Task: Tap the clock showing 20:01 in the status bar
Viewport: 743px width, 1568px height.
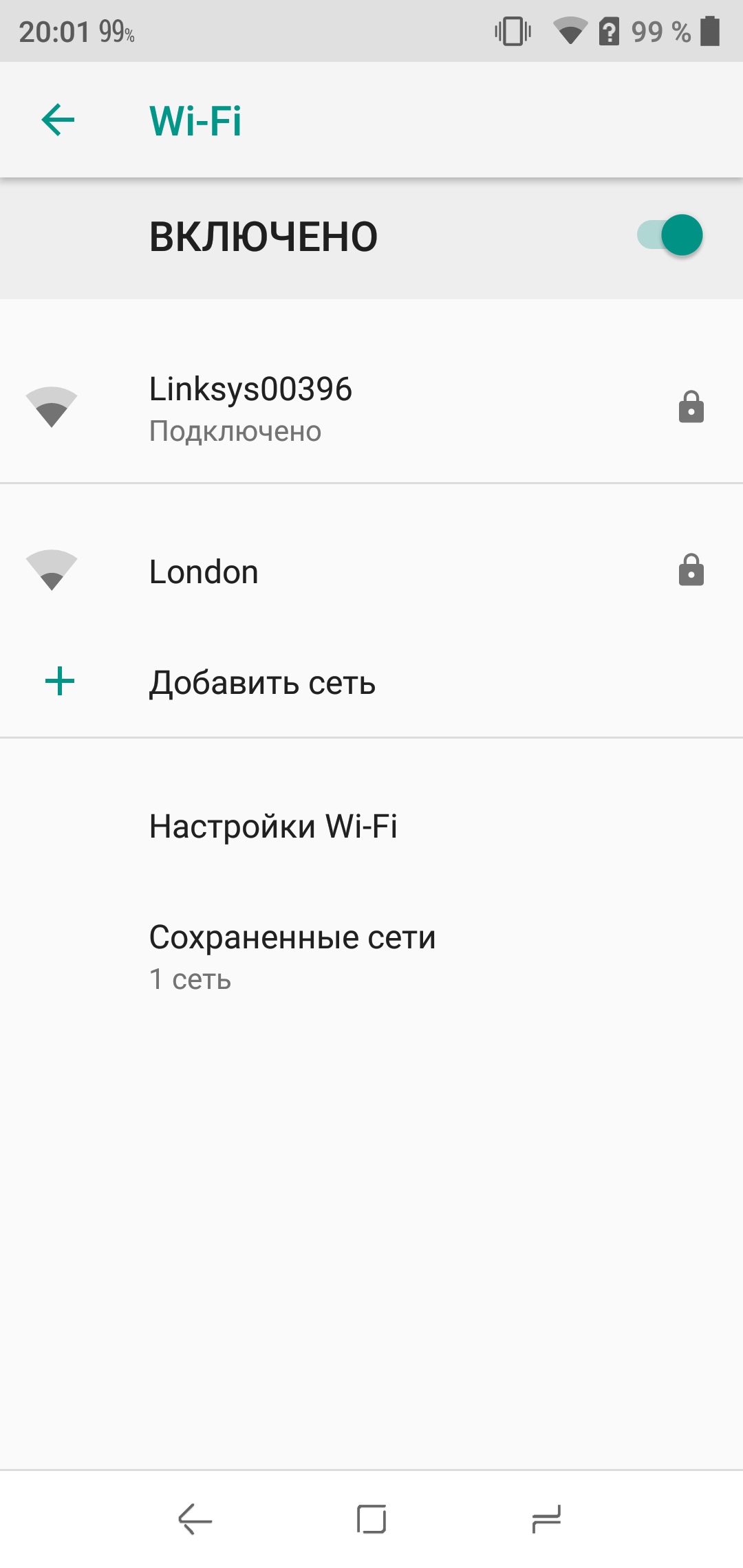Action: pyautogui.click(x=55, y=29)
